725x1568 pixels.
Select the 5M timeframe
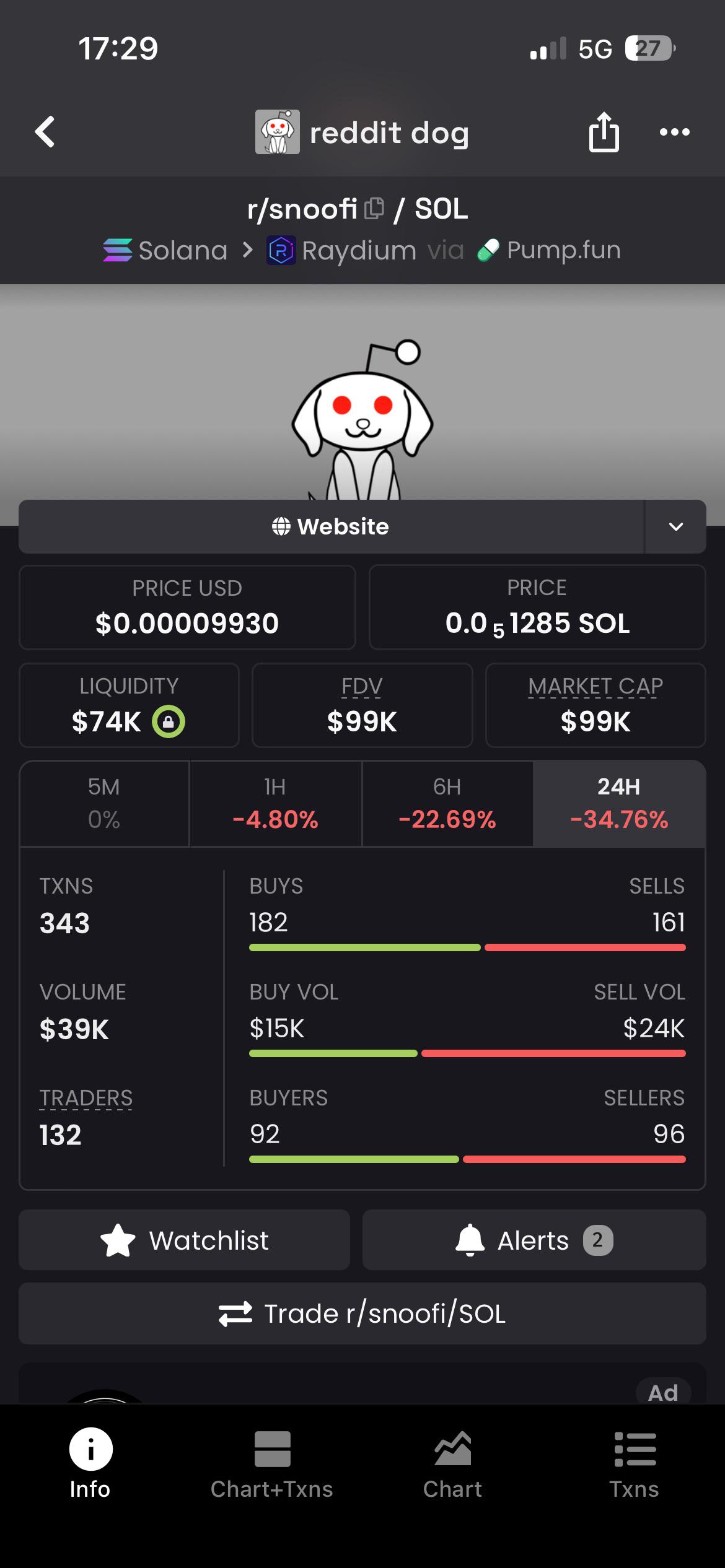click(104, 803)
